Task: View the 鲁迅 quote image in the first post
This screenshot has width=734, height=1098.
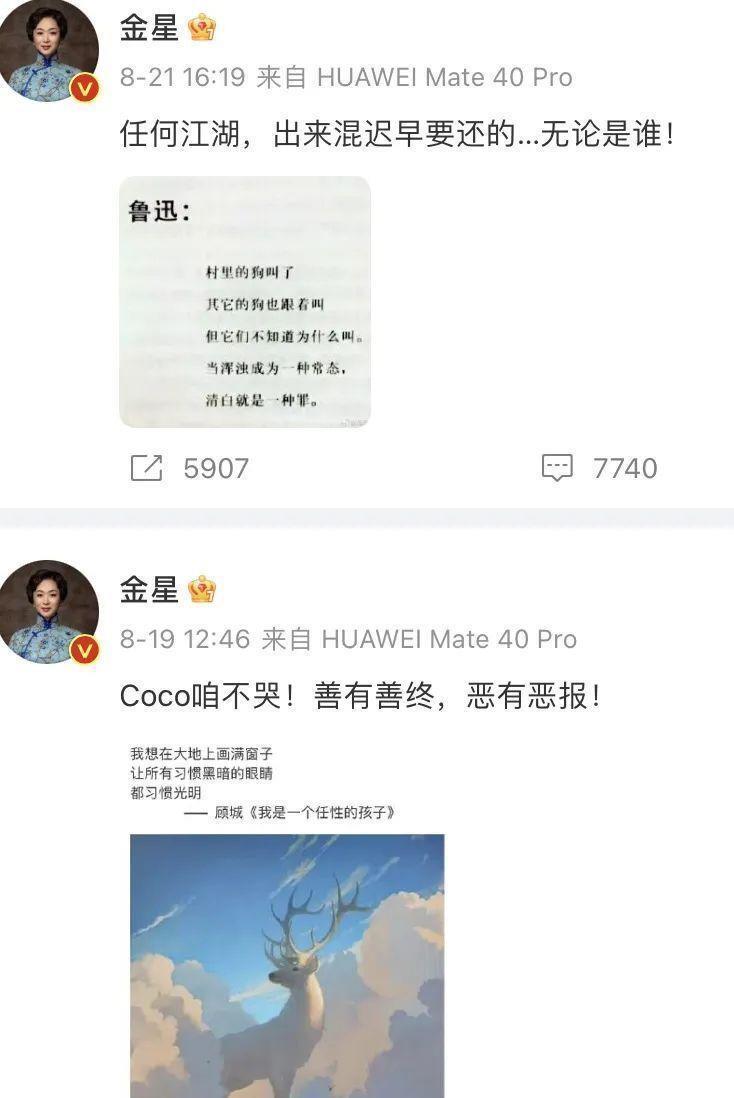Action: pos(245,302)
